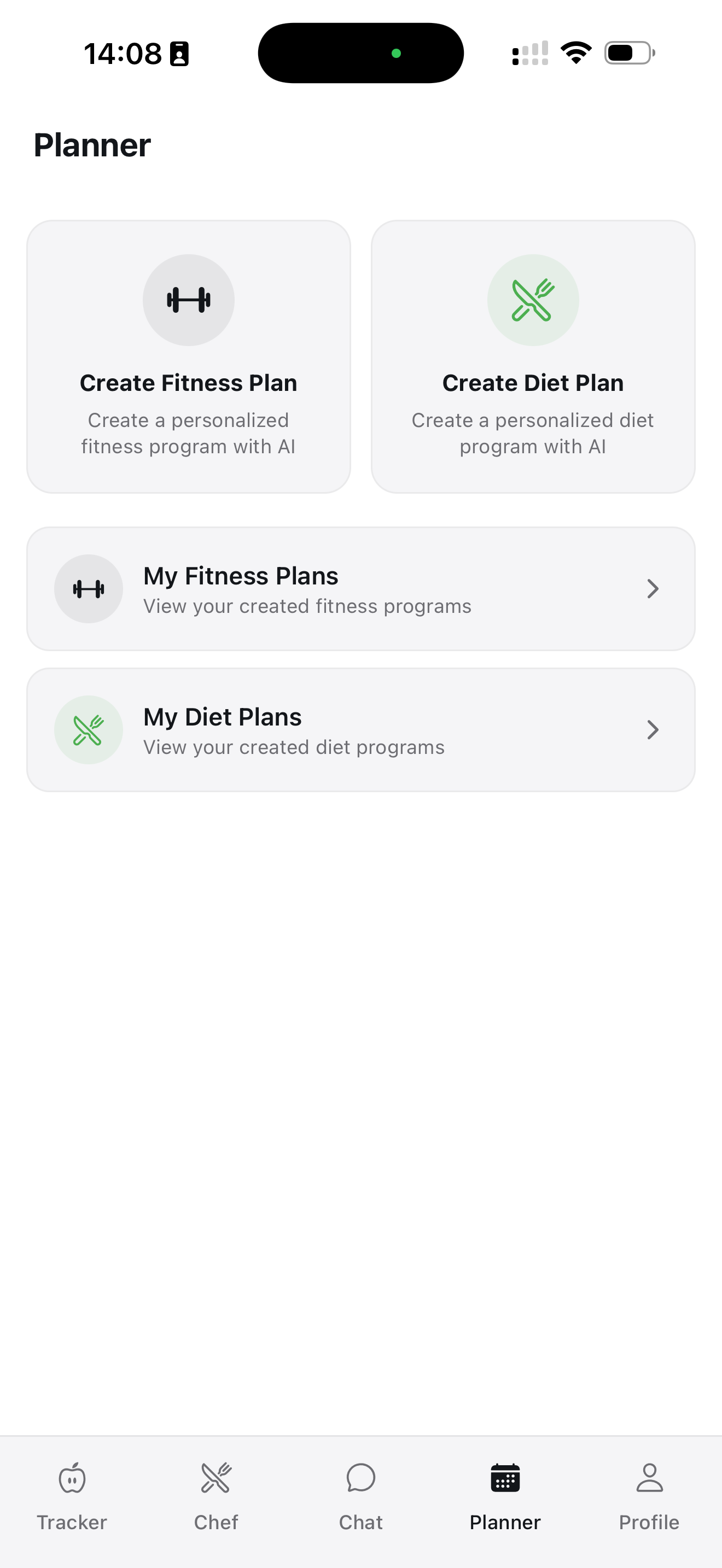Click the green utensils icon next to My Diet Plans
This screenshot has height=1568, width=722.
click(88, 729)
